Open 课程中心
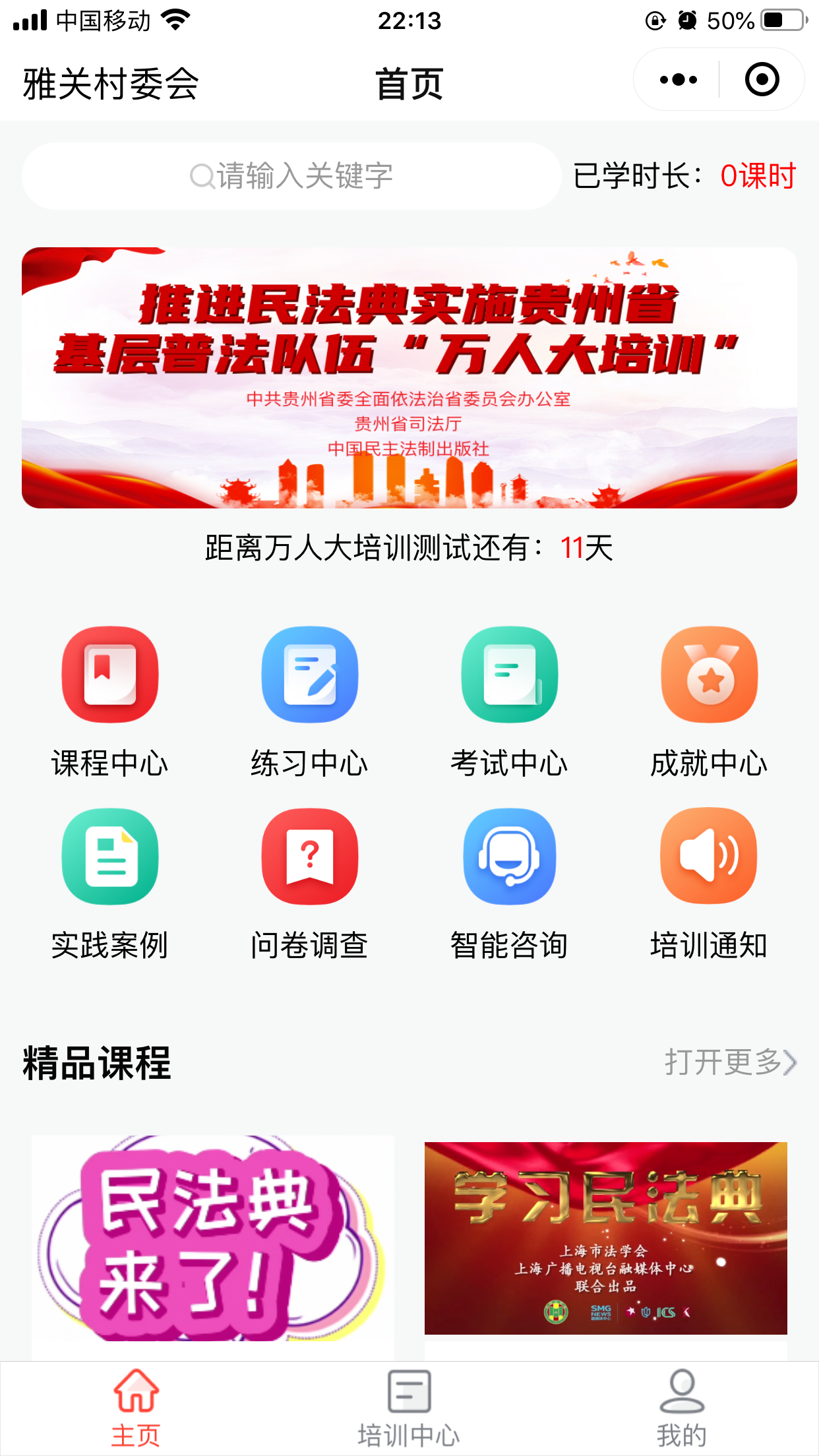 [x=110, y=700]
